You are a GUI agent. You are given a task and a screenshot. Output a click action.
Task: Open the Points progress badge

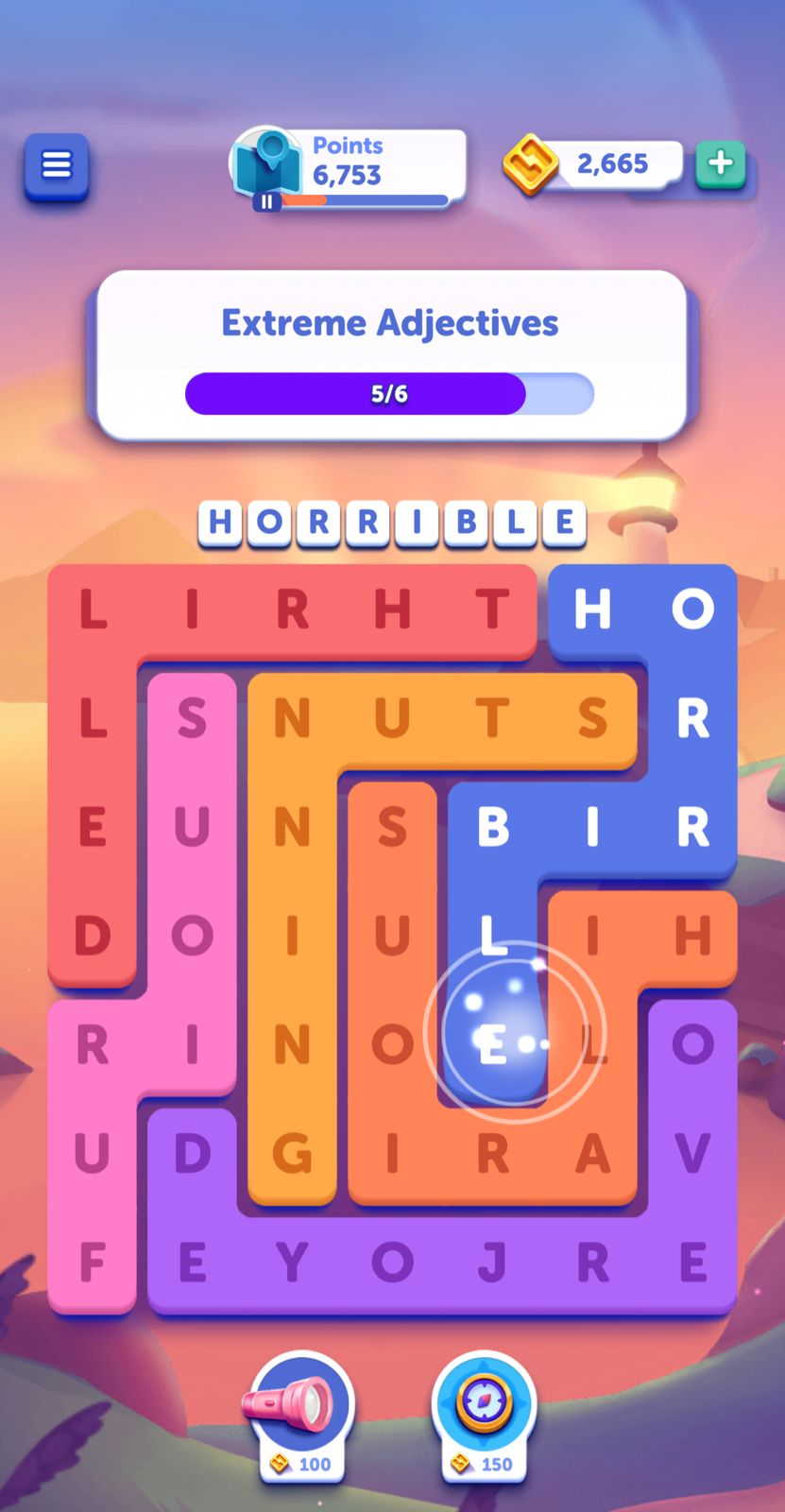350,167
